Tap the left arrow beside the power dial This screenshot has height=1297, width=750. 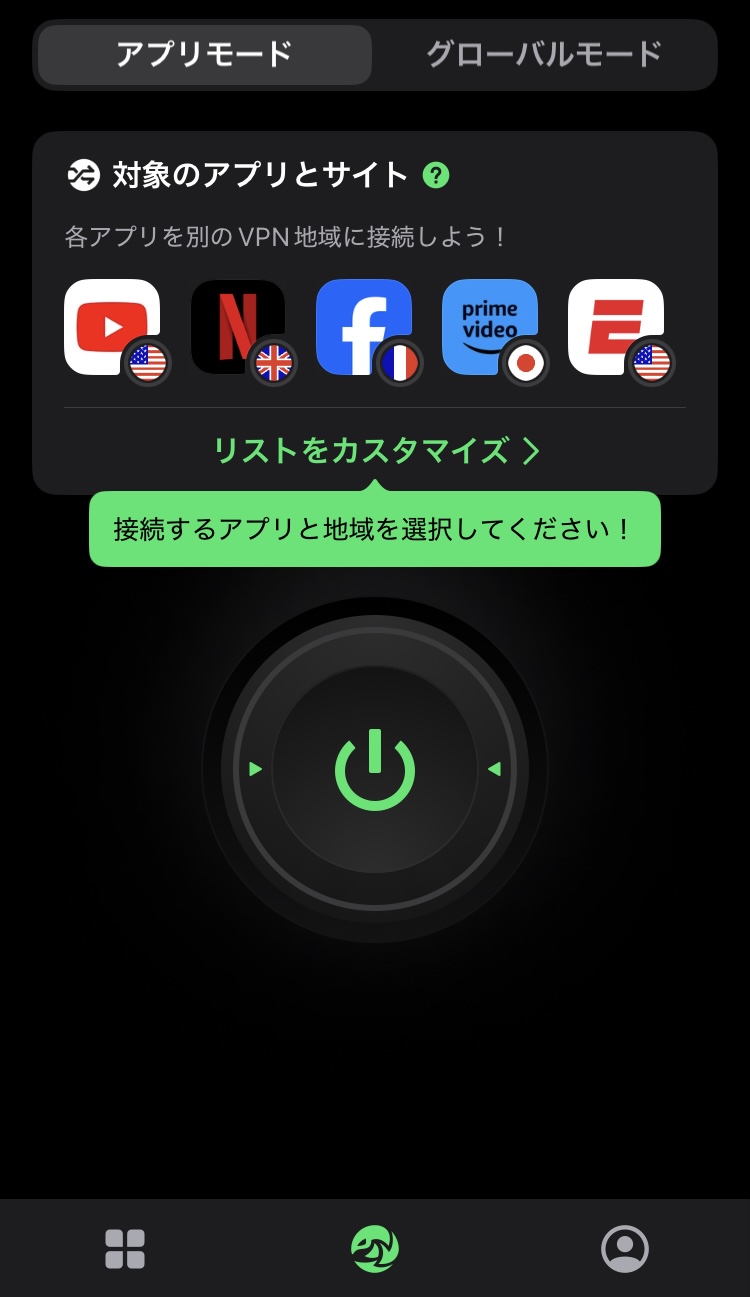pos(256,768)
